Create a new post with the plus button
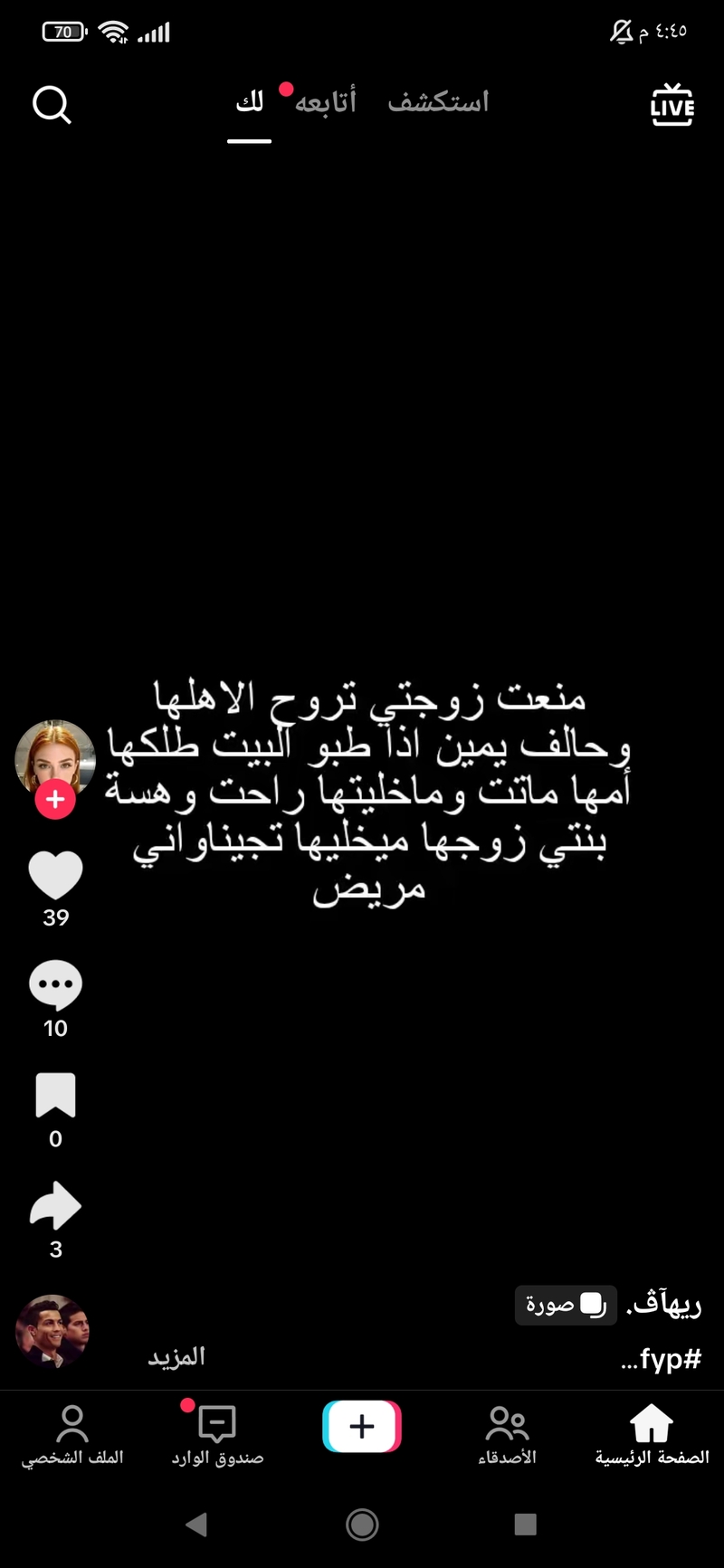The height and width of the screenshot is (1568, 724). (x=362, y=1426)
